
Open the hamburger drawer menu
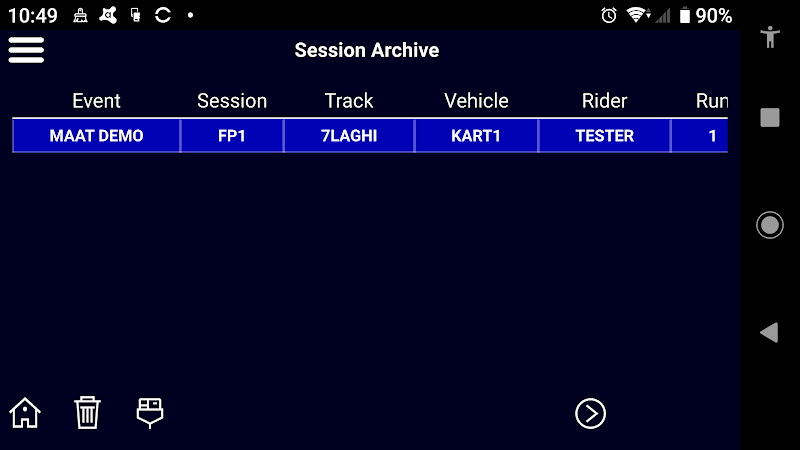pos(26,50)
